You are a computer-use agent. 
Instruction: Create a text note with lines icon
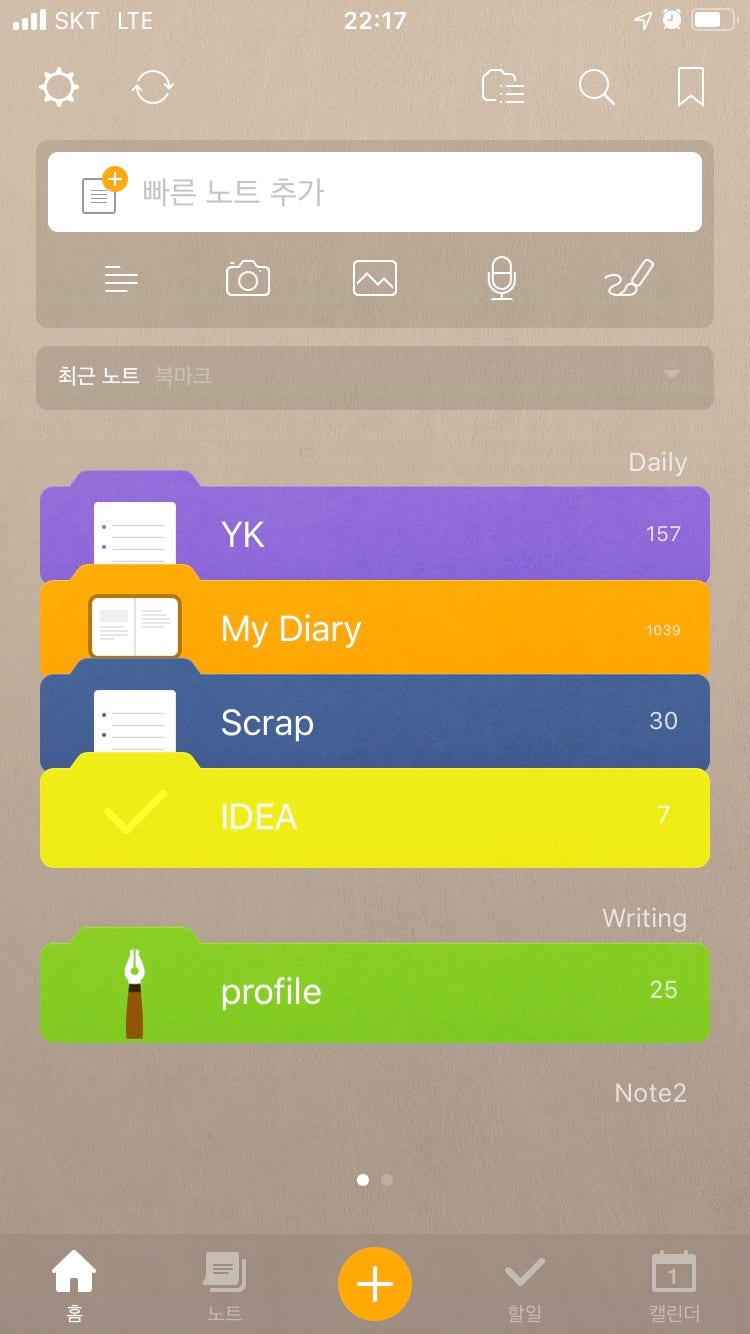coord(121,279)
